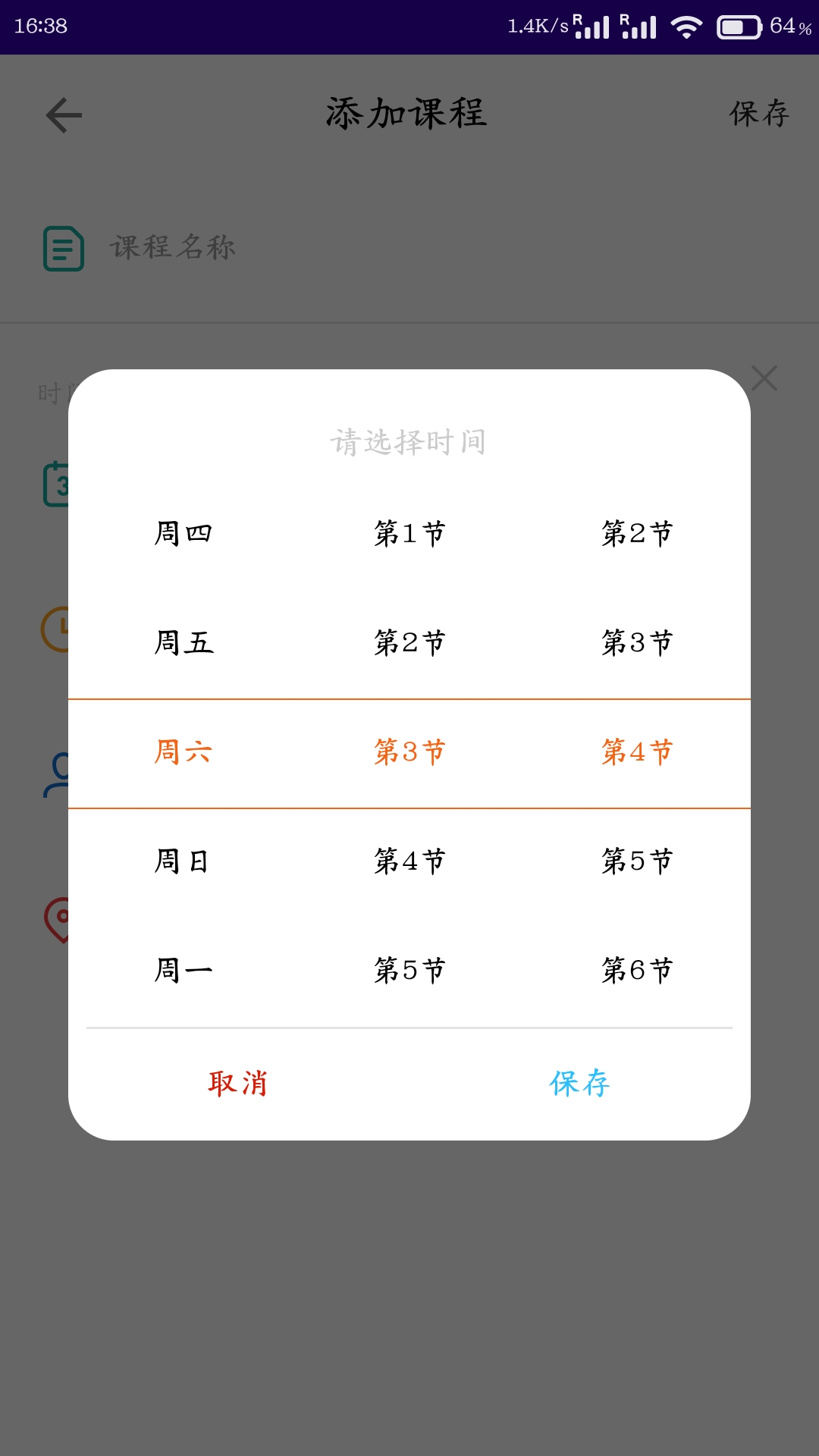Image resolution: width=819 pixels, height=1456 pixels.
Task: Pick 第2节 in the end section column
Action: (x=637, y=534)
